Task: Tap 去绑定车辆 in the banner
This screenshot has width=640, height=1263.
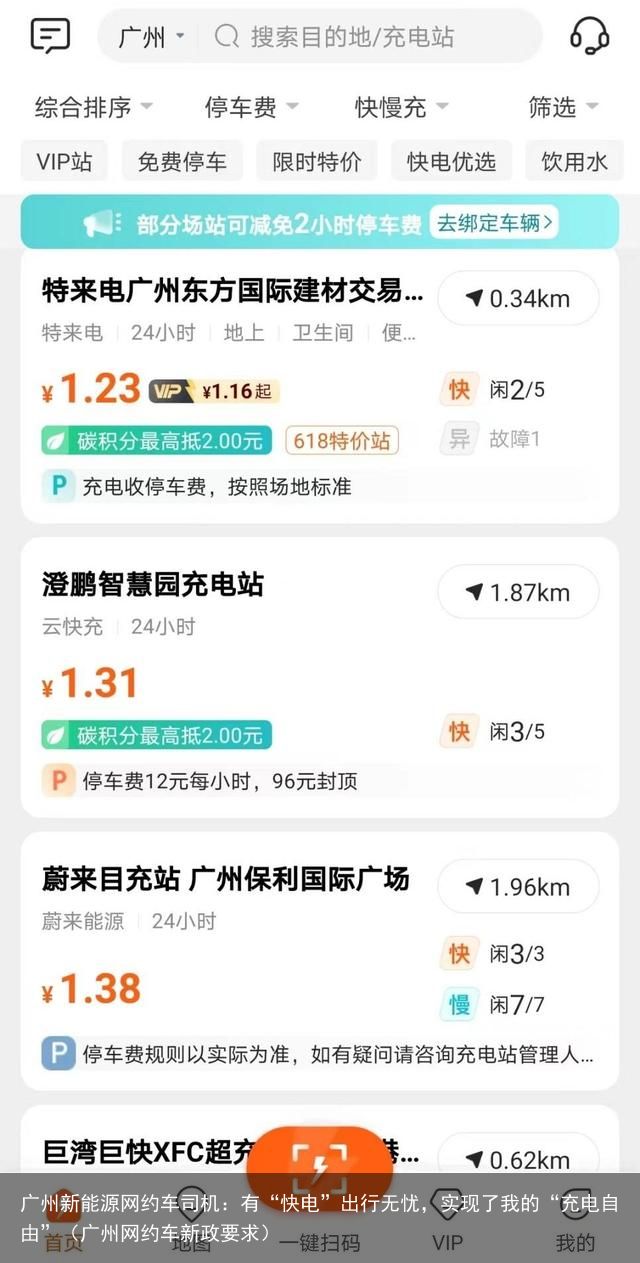Action: [x=494, y=222]
